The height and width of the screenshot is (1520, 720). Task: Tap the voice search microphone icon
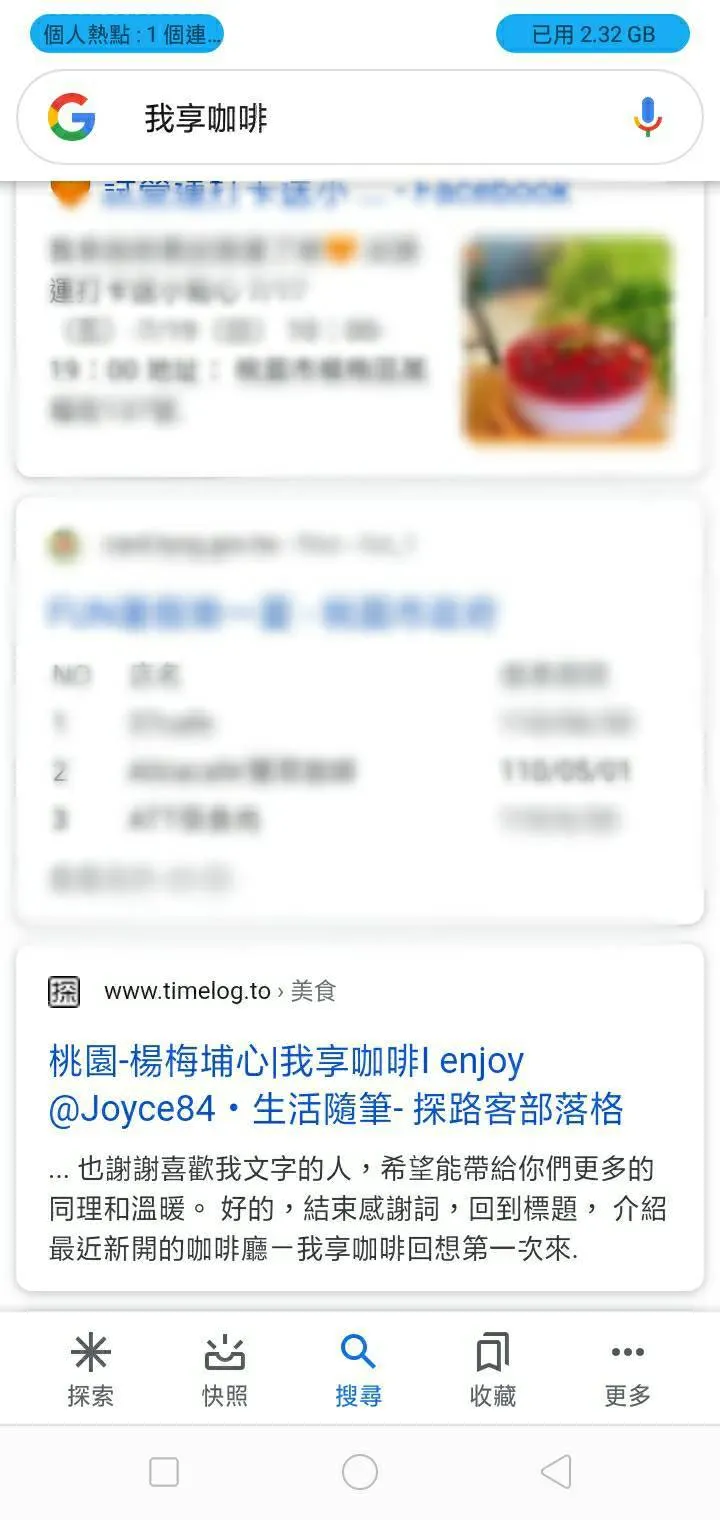(648, 117)
